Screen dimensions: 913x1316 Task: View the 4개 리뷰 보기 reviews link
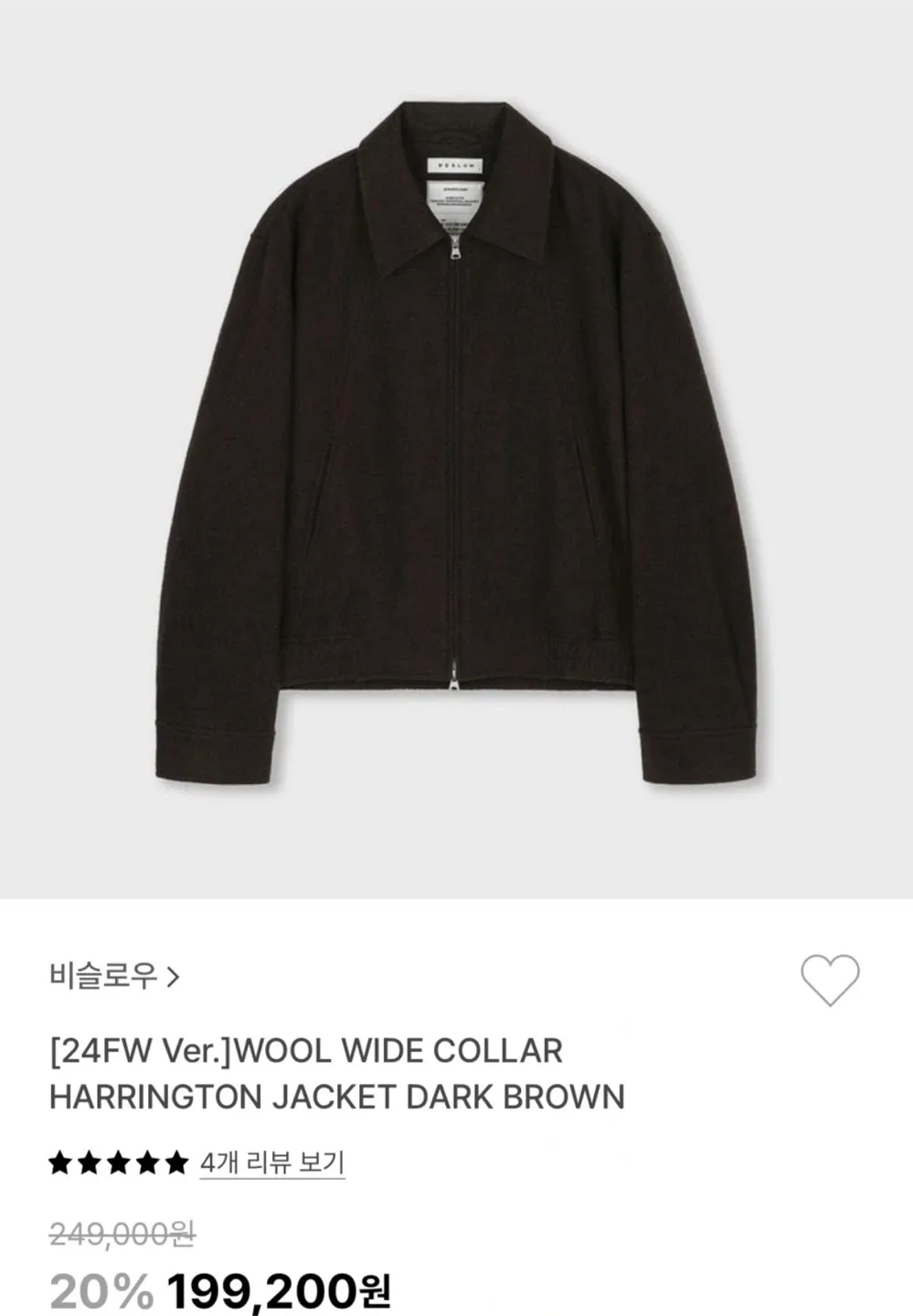tap(271, 1162)
